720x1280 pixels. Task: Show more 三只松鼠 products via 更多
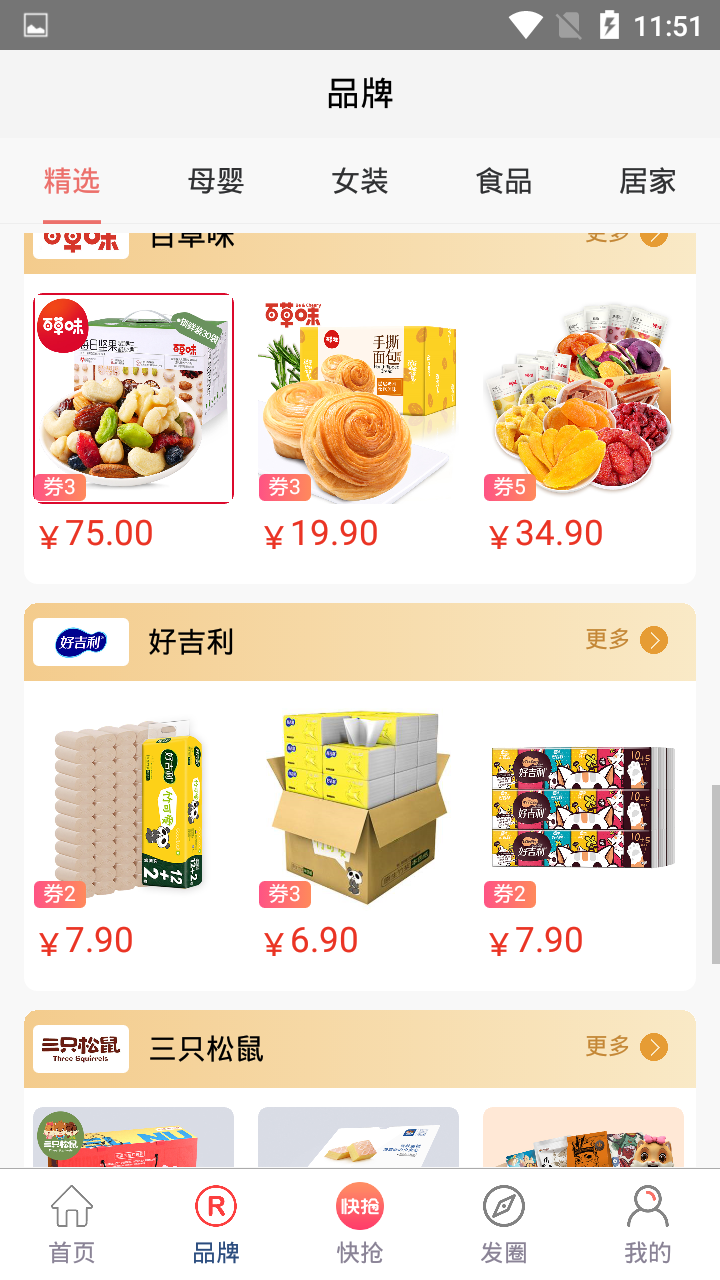point(626,1047)
